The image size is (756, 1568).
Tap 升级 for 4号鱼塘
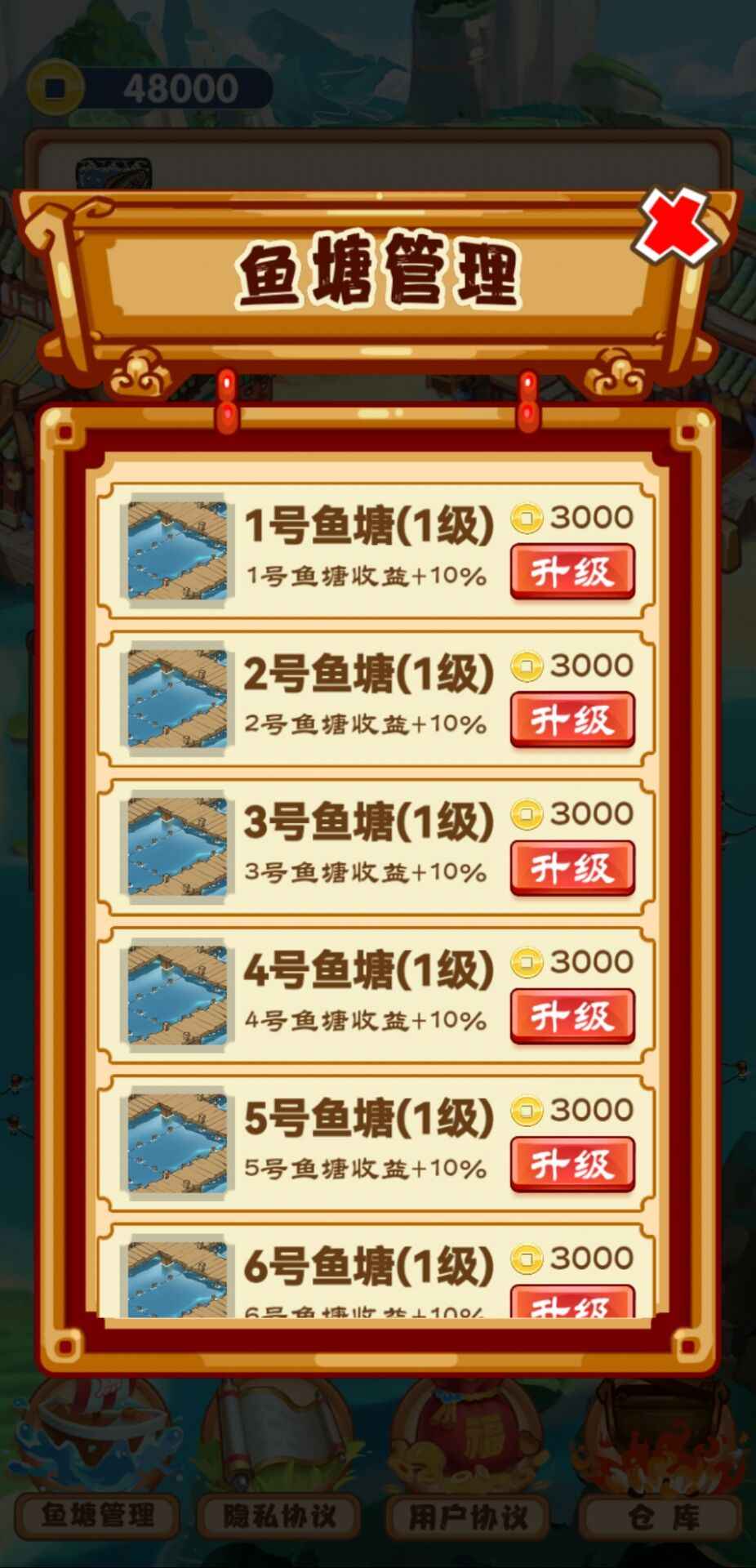coord(572,1015)
